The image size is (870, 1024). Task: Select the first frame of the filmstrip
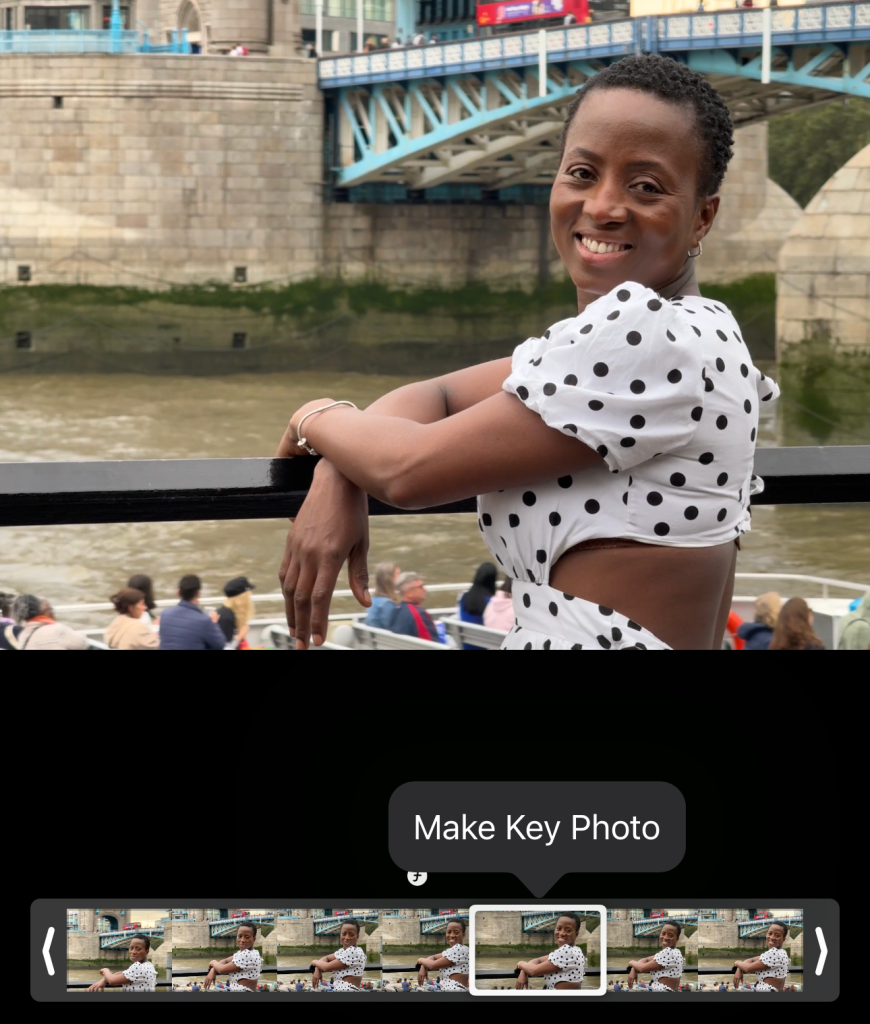117,950
